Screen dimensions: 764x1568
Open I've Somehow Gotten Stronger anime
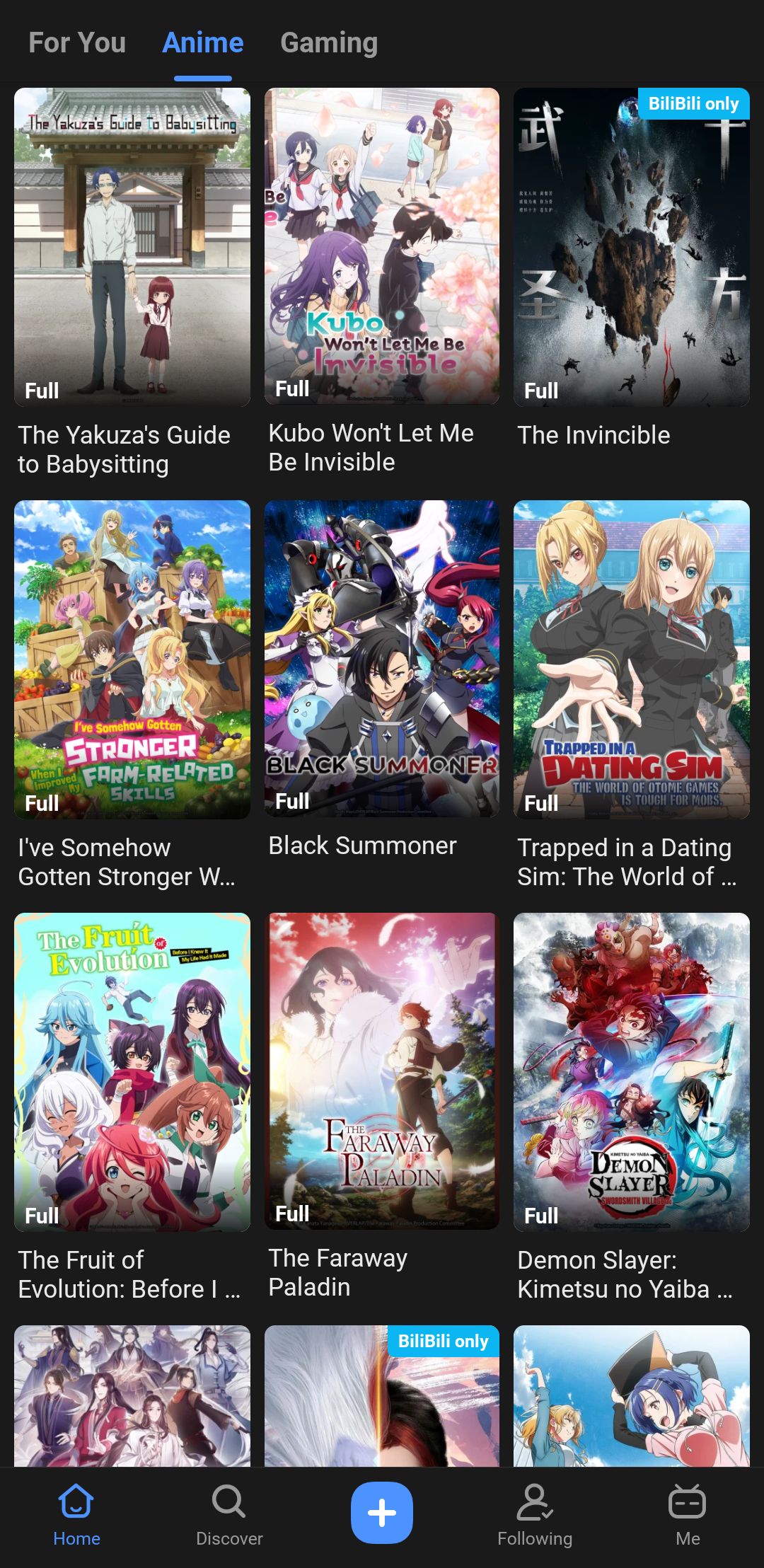(x=132, y=659)
